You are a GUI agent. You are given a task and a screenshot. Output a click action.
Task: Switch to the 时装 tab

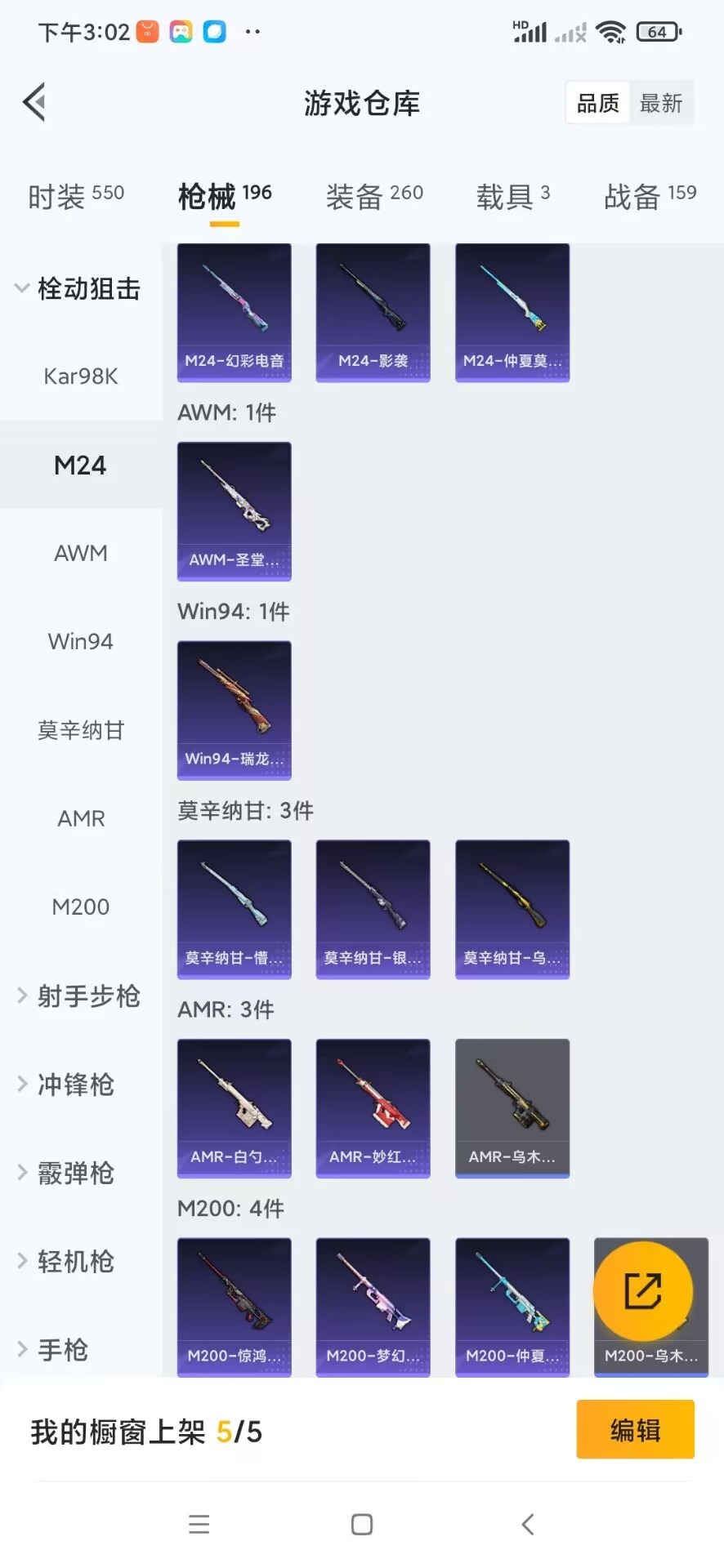(75, 196)
